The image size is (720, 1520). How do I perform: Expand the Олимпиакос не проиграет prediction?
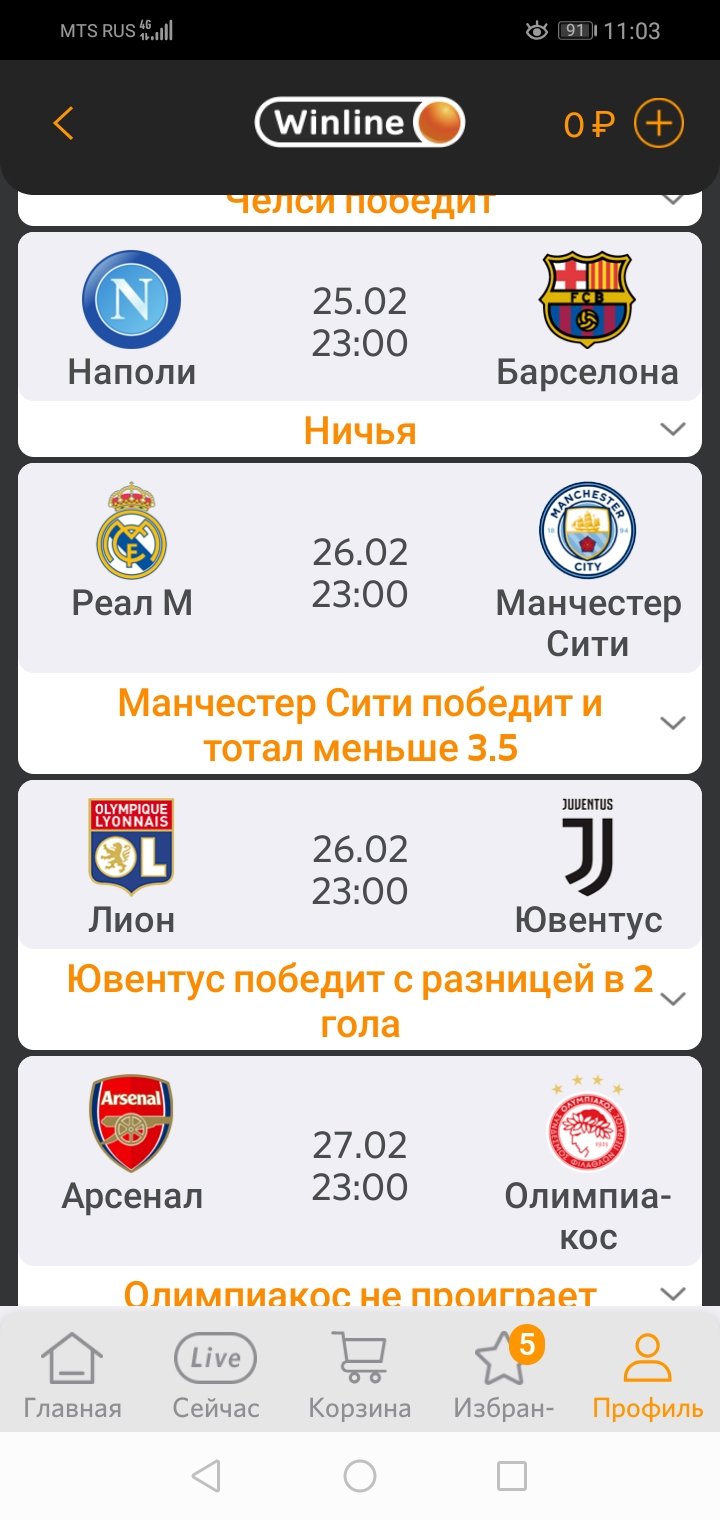click(x=673, y=1293)
